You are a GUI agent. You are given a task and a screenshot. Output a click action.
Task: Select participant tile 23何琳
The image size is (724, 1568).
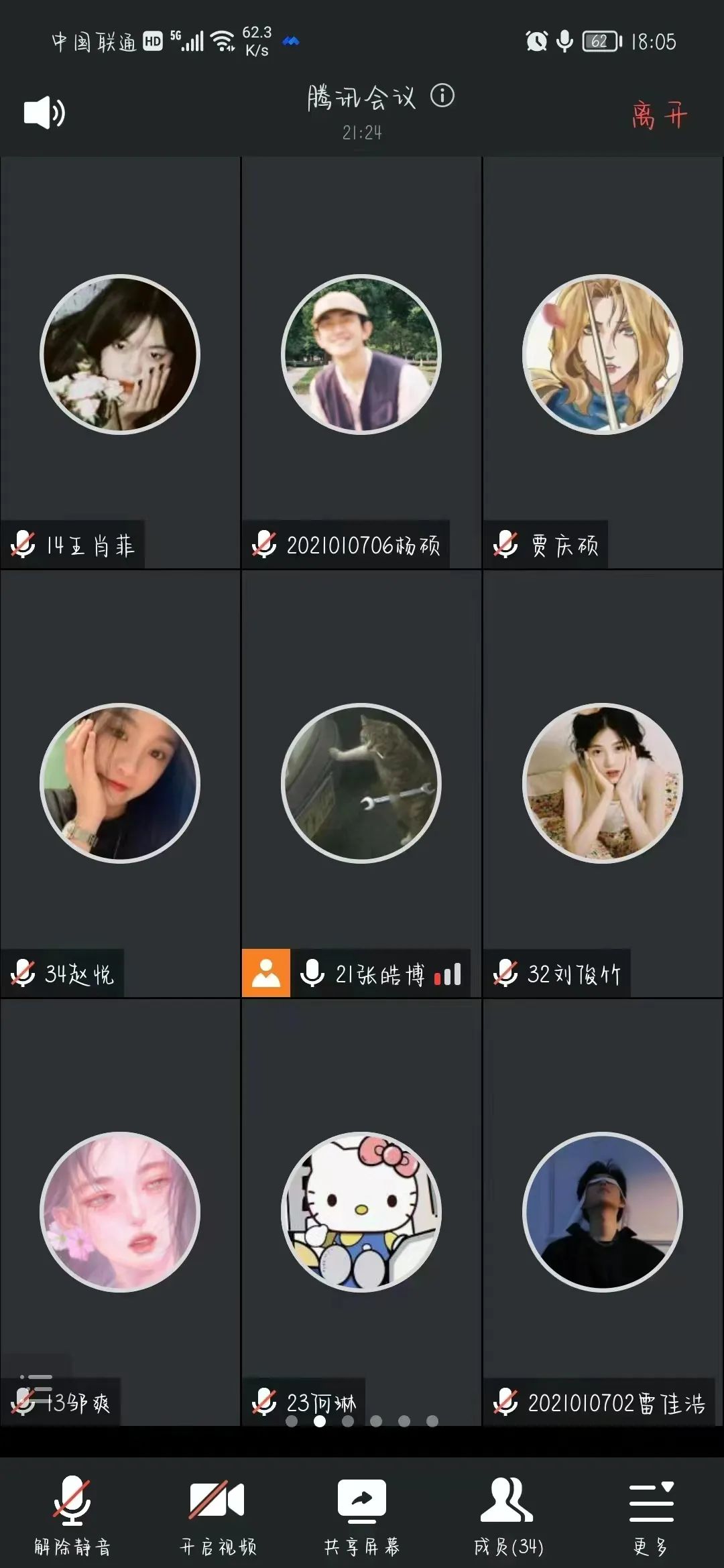click(361, 1212)
